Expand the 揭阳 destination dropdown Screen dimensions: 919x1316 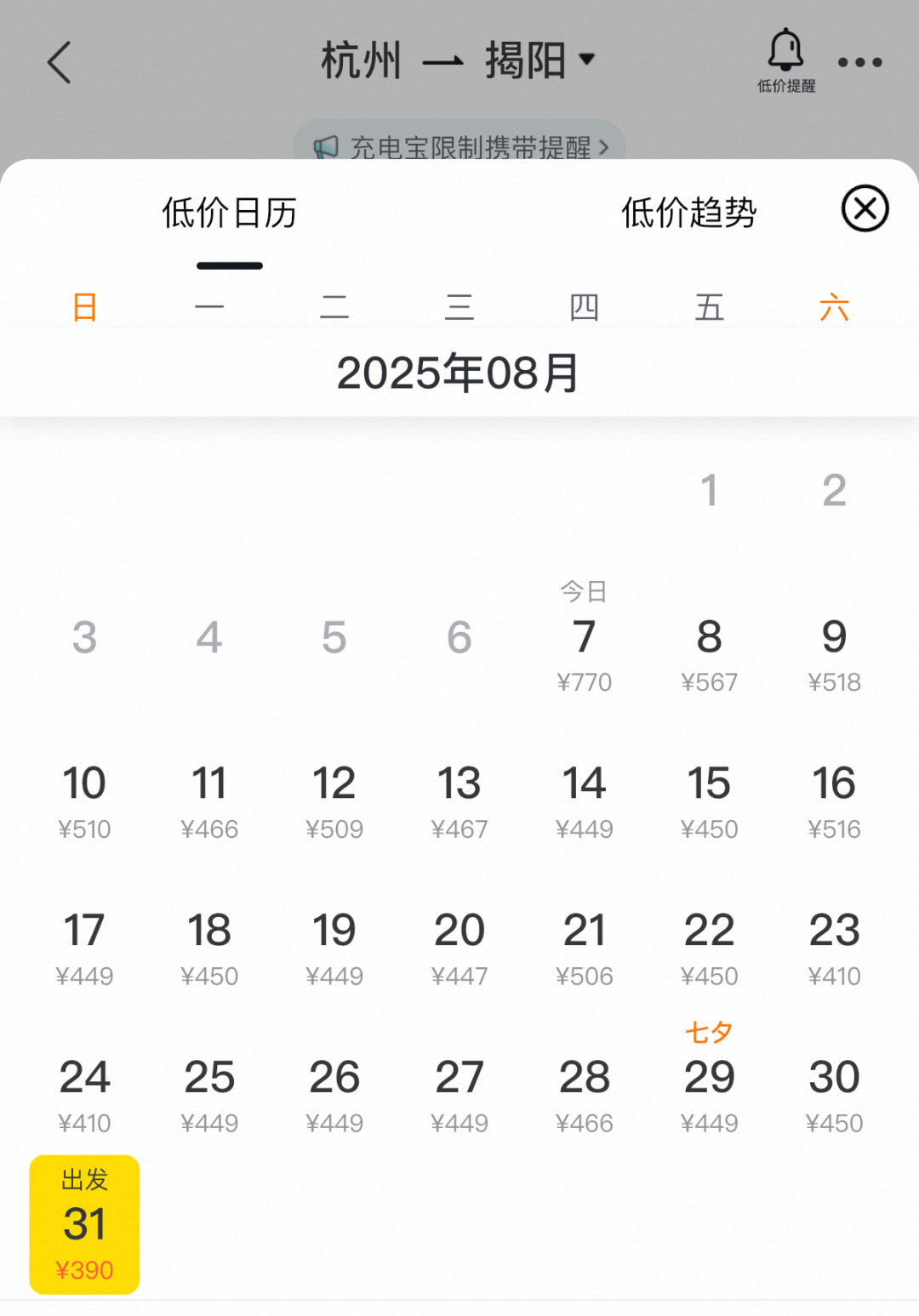tap(585, 60)
